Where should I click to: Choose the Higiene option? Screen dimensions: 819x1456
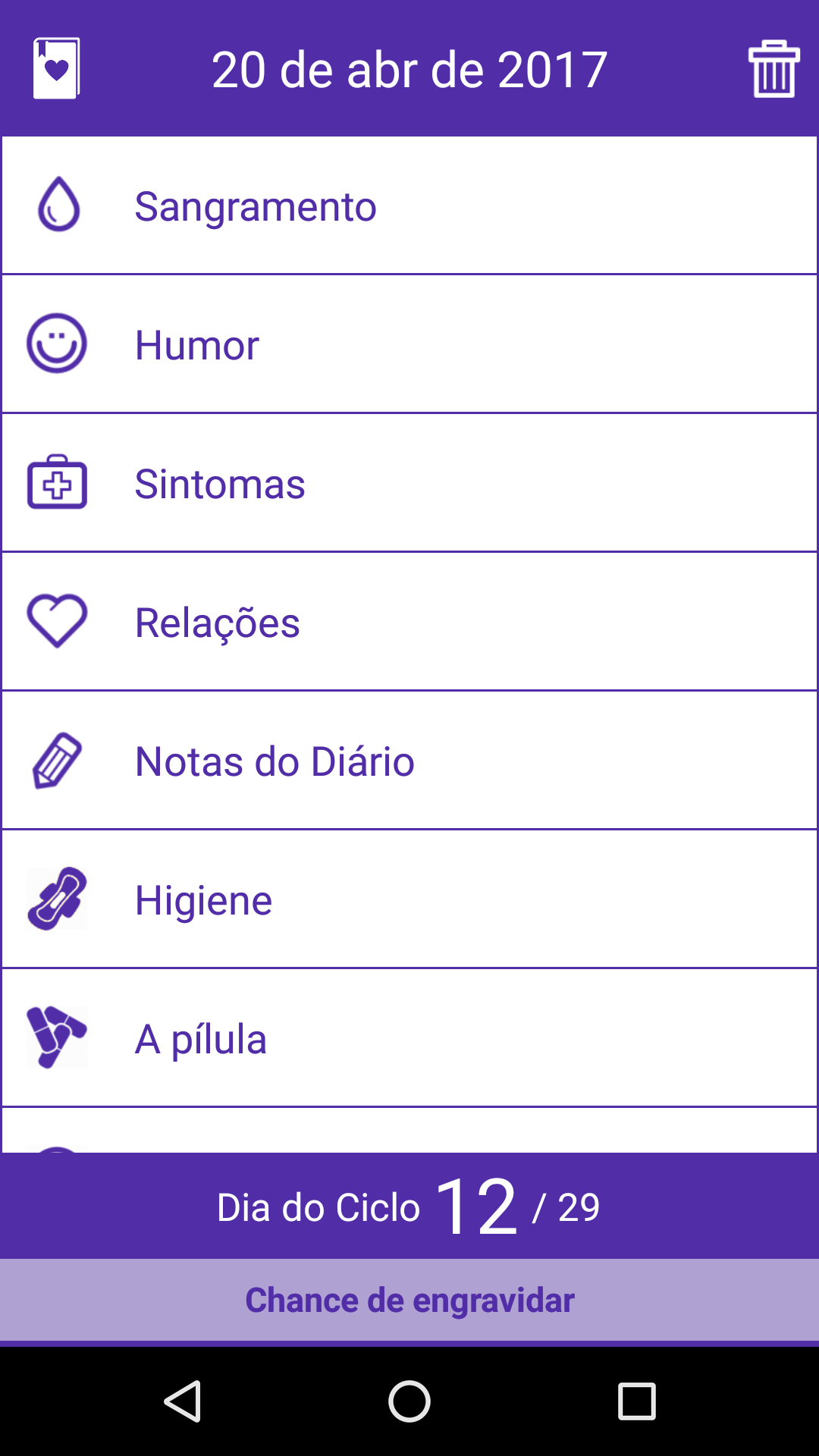click(x=409, y=900)
